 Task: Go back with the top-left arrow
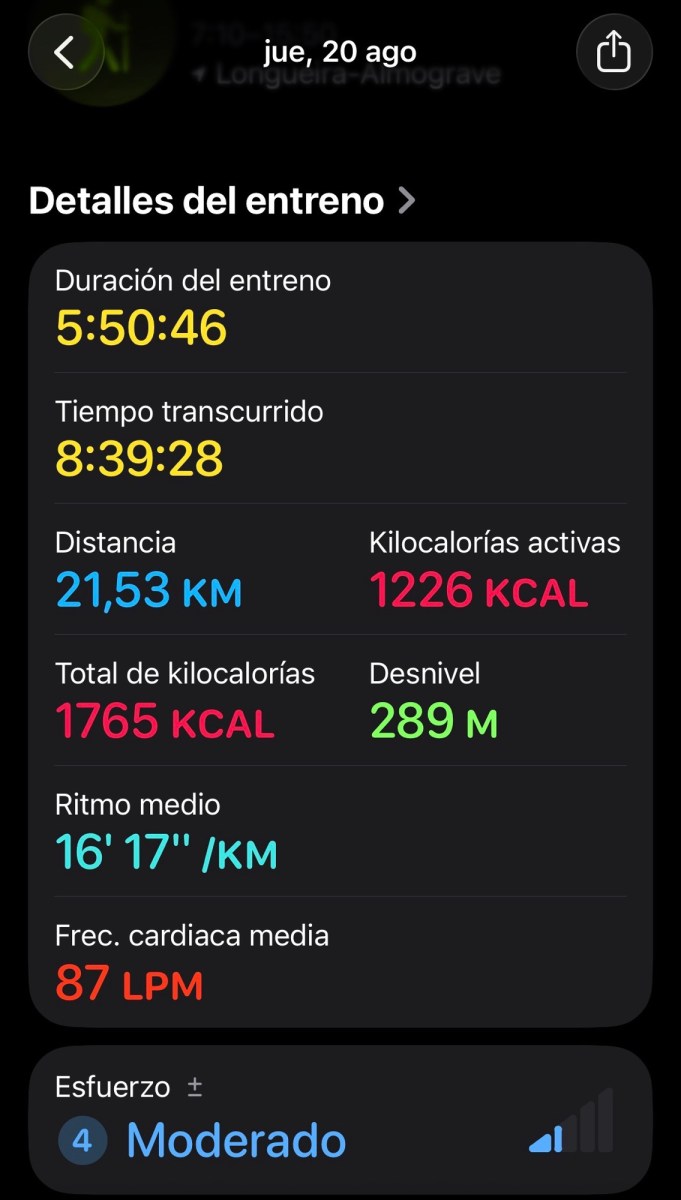pos(66,52)
